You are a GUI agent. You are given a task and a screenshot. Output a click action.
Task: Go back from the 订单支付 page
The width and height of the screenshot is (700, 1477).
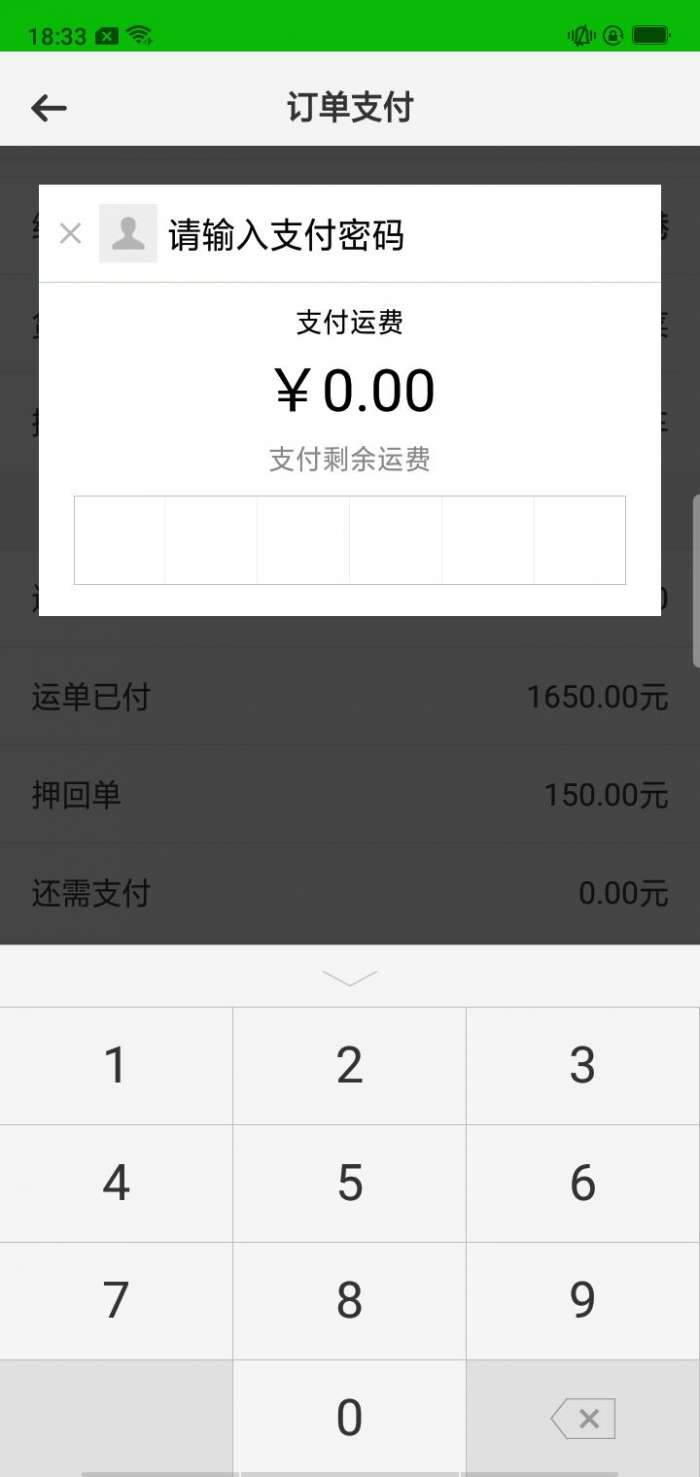pos(48,108)
